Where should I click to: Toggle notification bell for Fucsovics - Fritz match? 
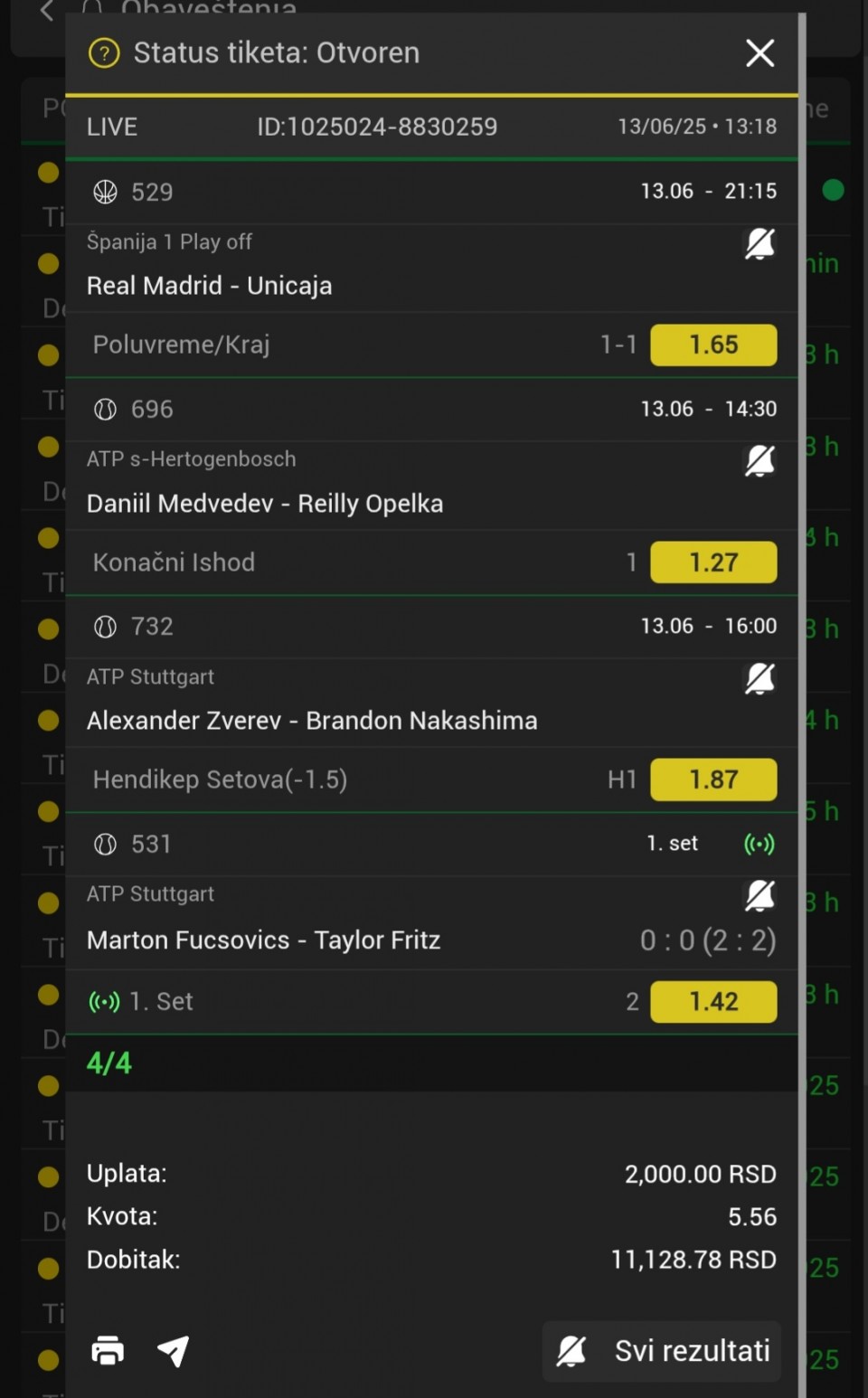(x=759, y=896)
